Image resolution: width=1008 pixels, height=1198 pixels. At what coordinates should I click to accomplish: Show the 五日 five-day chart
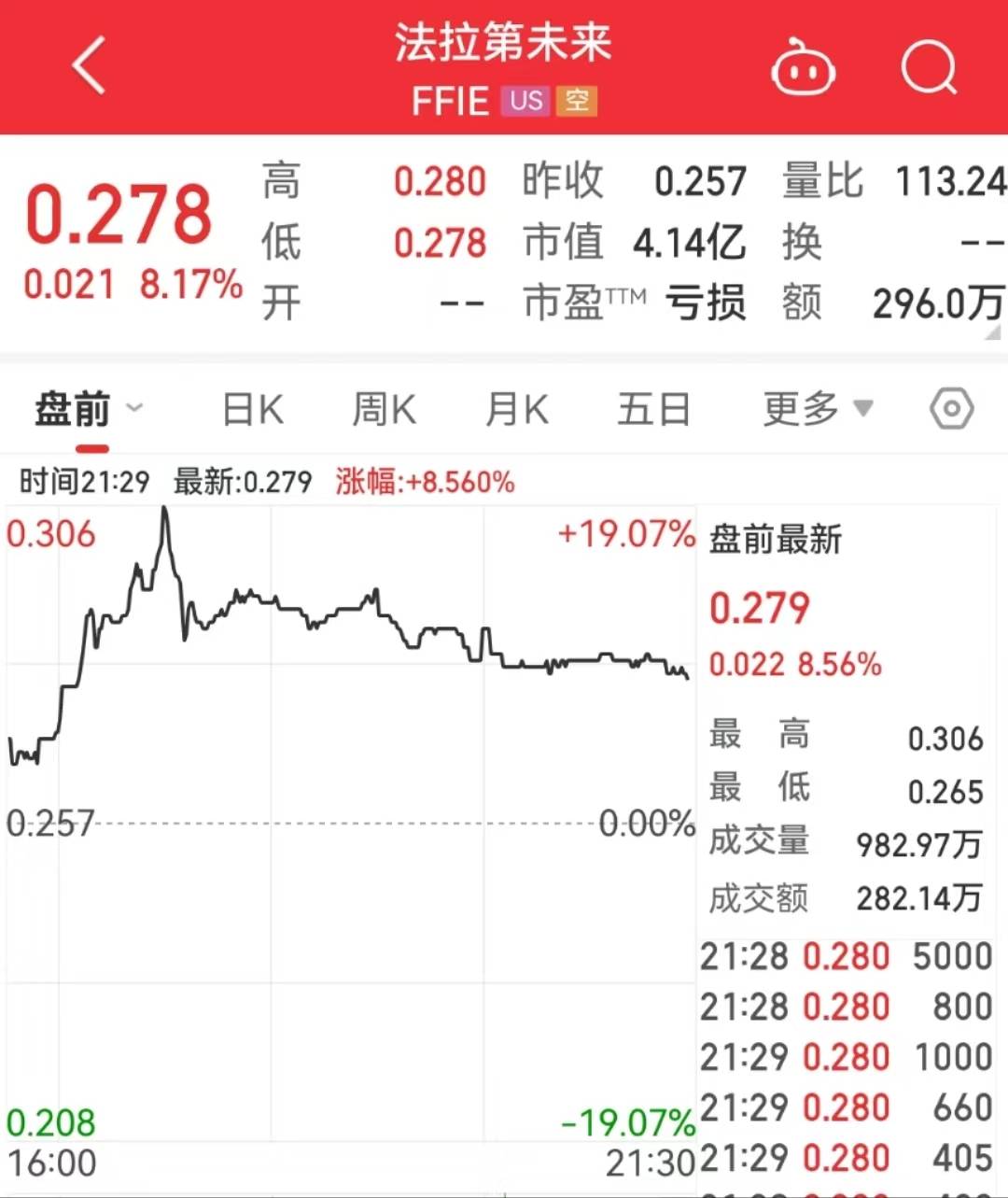pos(653,410)
